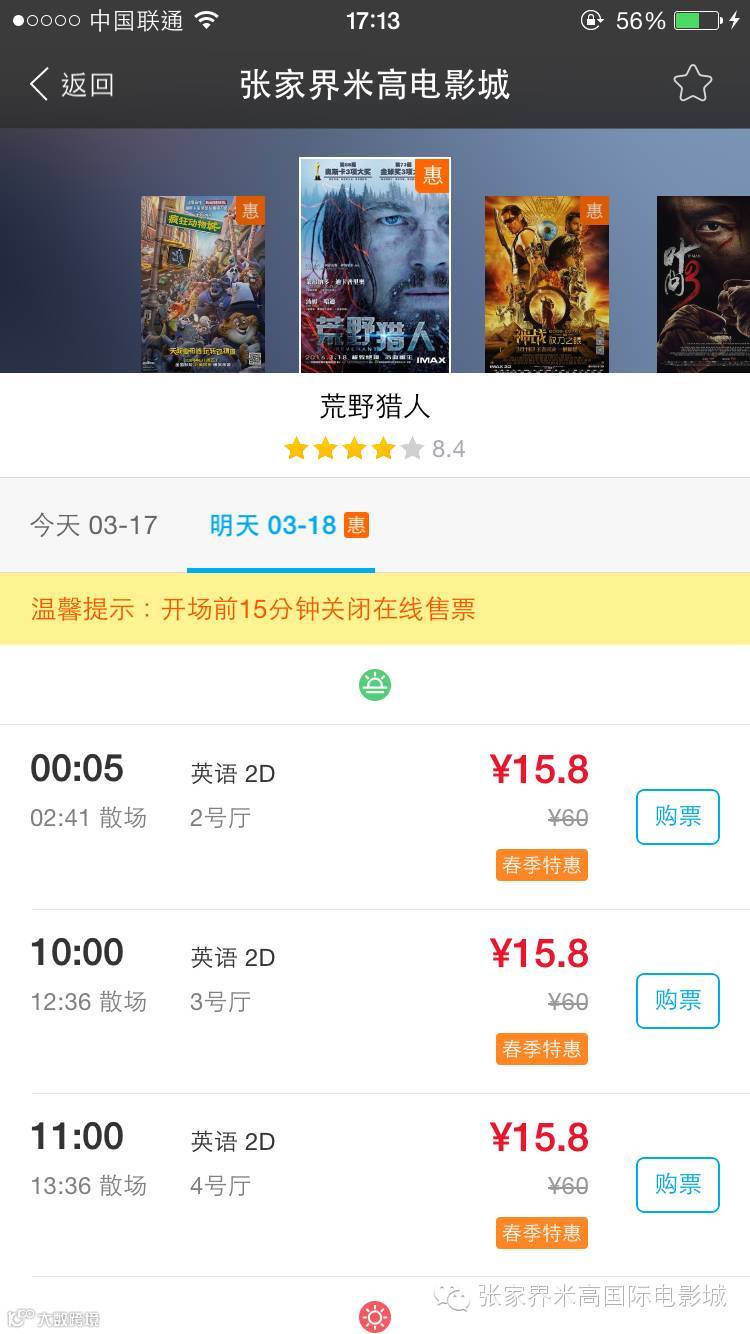Open the 荒野猎人 poster in the center

pyautogui.click(x=375, y=265)
